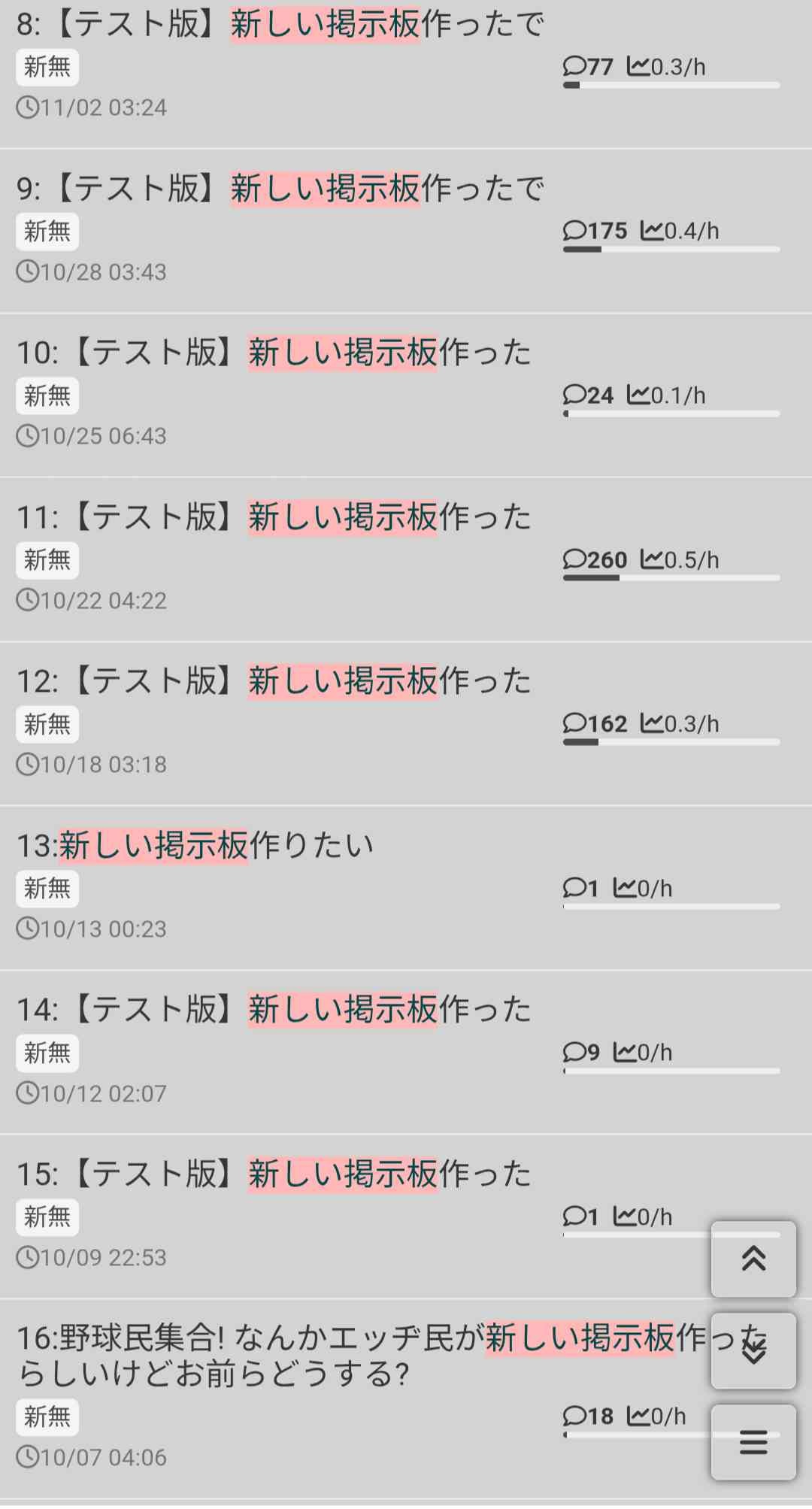Jump to top with double up arrow

click(753, 1259)
